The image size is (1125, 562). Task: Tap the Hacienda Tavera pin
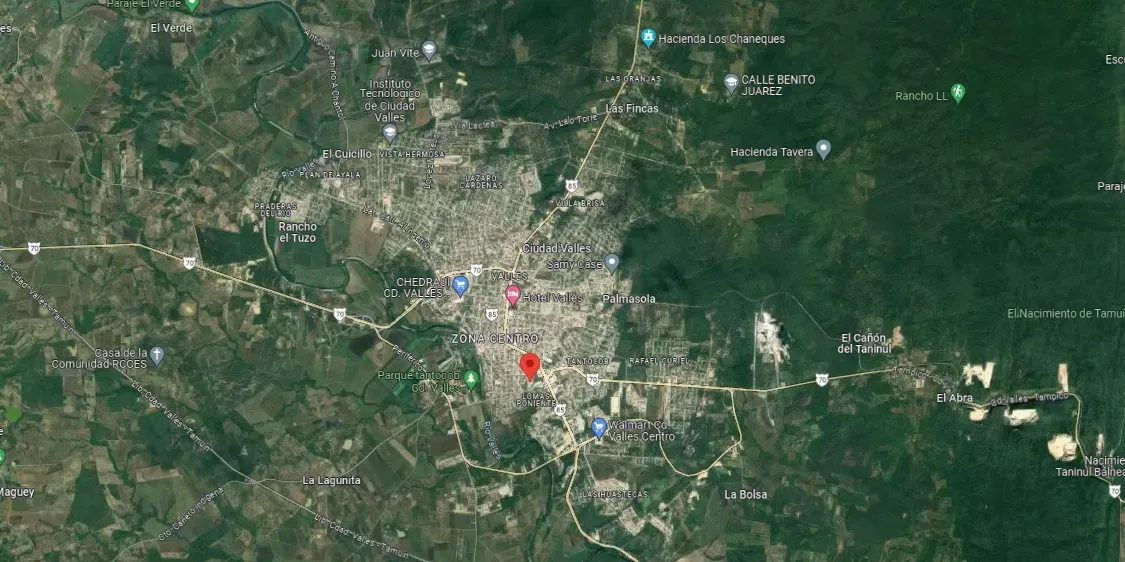(823, 149)
